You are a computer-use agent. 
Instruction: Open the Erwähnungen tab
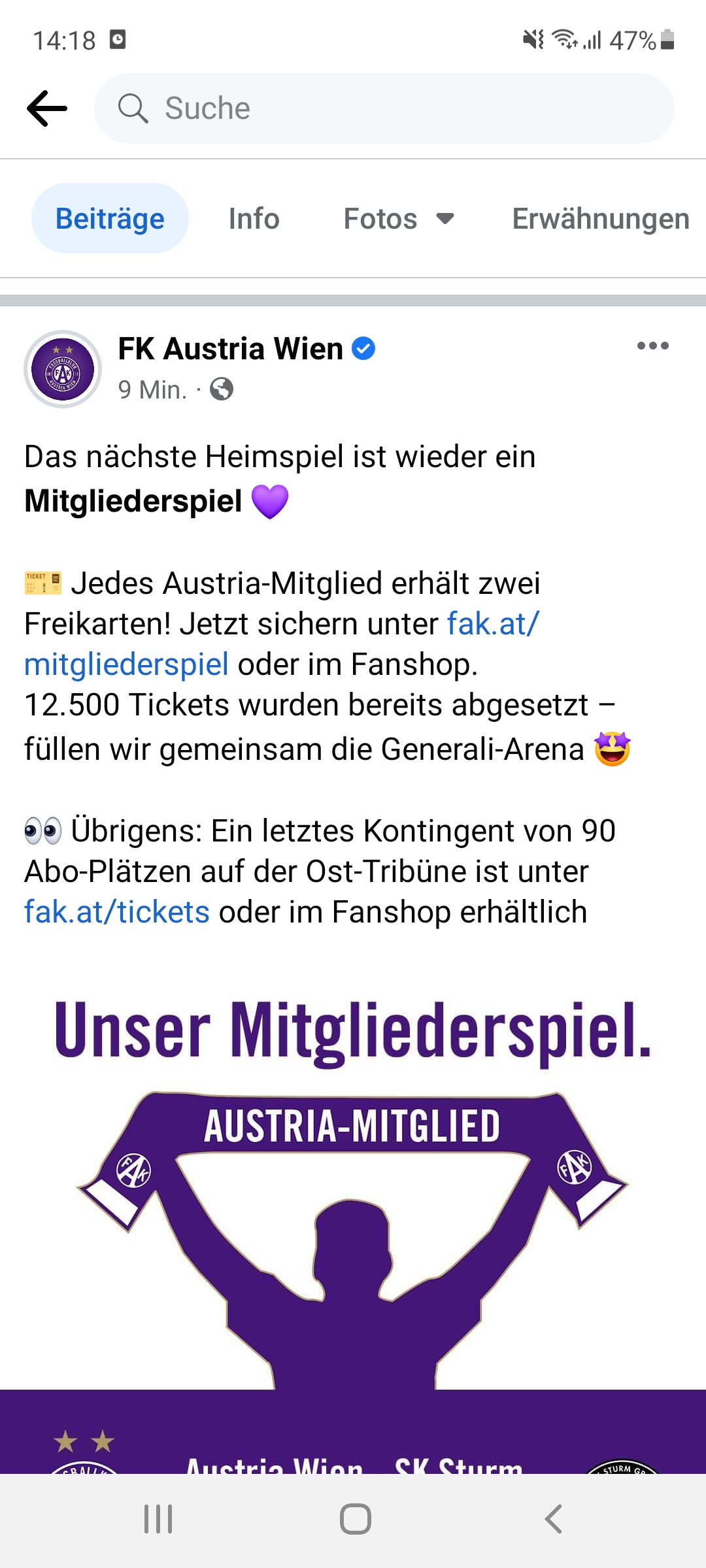tap(601, 218)
